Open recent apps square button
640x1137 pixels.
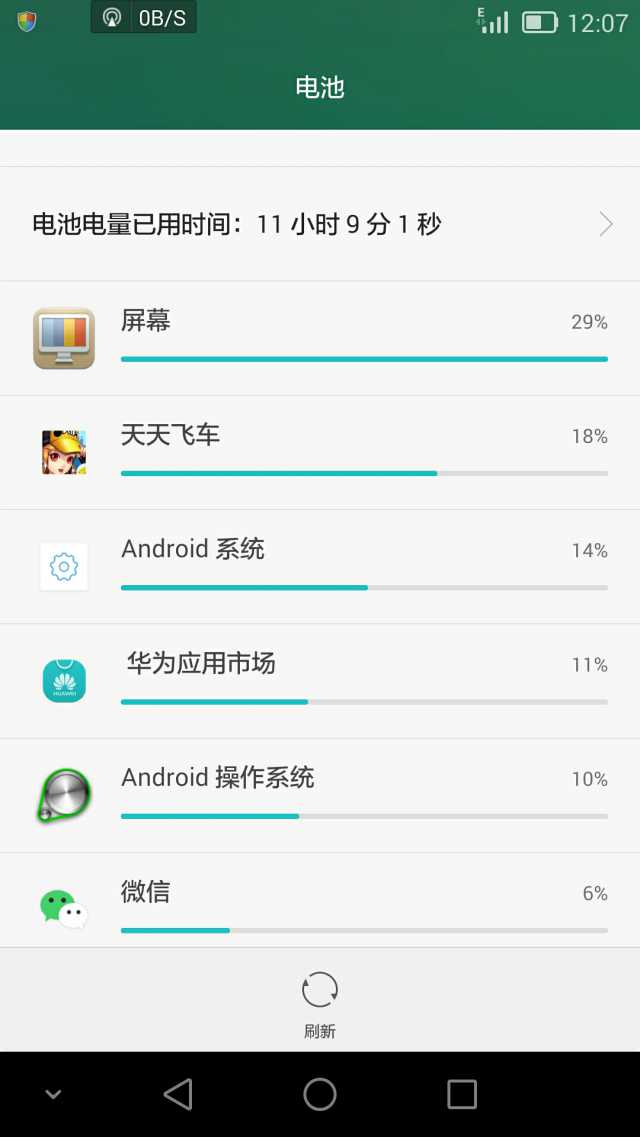pyautogui.click(x=462, y=1094)
